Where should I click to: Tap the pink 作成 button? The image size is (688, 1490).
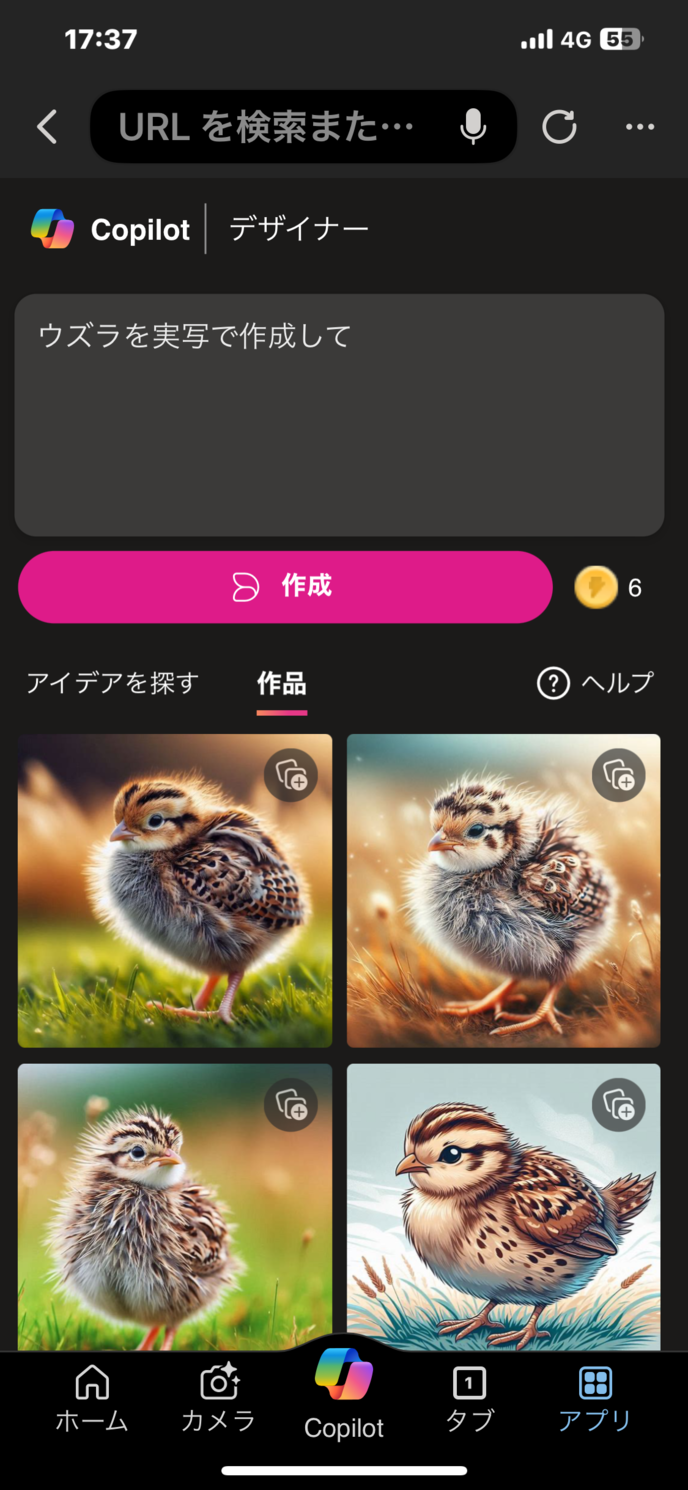pyautogui.click(x=285, y=587)
